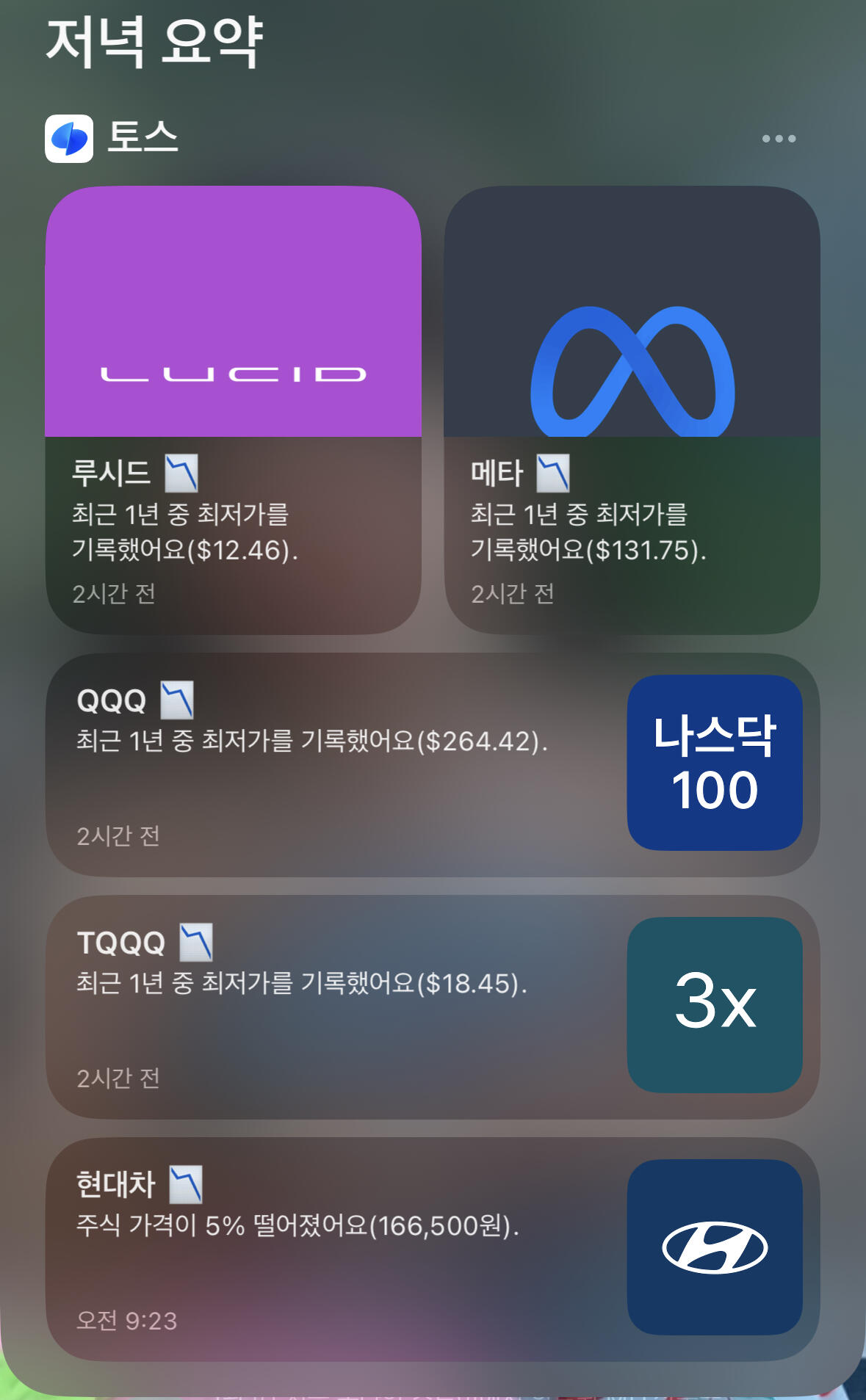Open the three-dot options for Toss summary
Screen dimensions: 866x1400
(779, 139)
